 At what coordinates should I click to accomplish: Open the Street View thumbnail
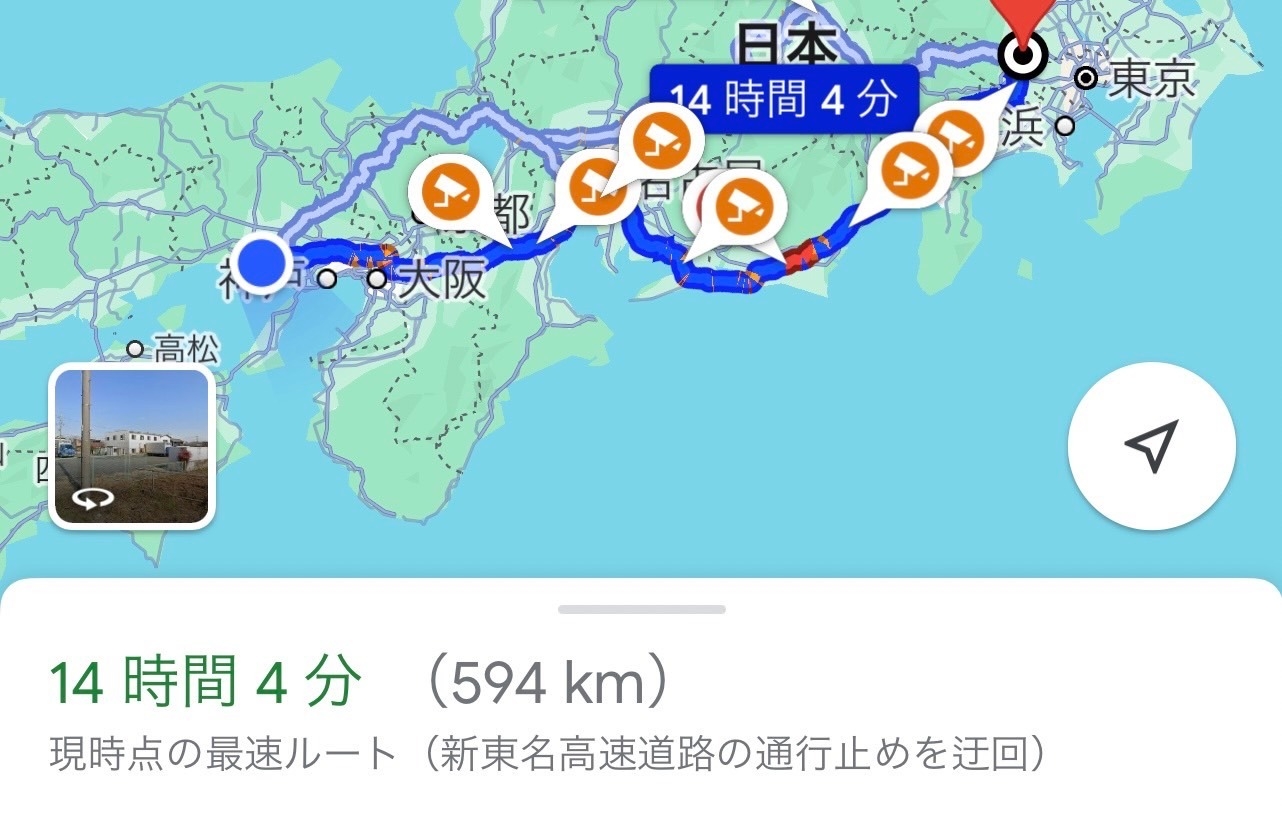tap(131, 446)
